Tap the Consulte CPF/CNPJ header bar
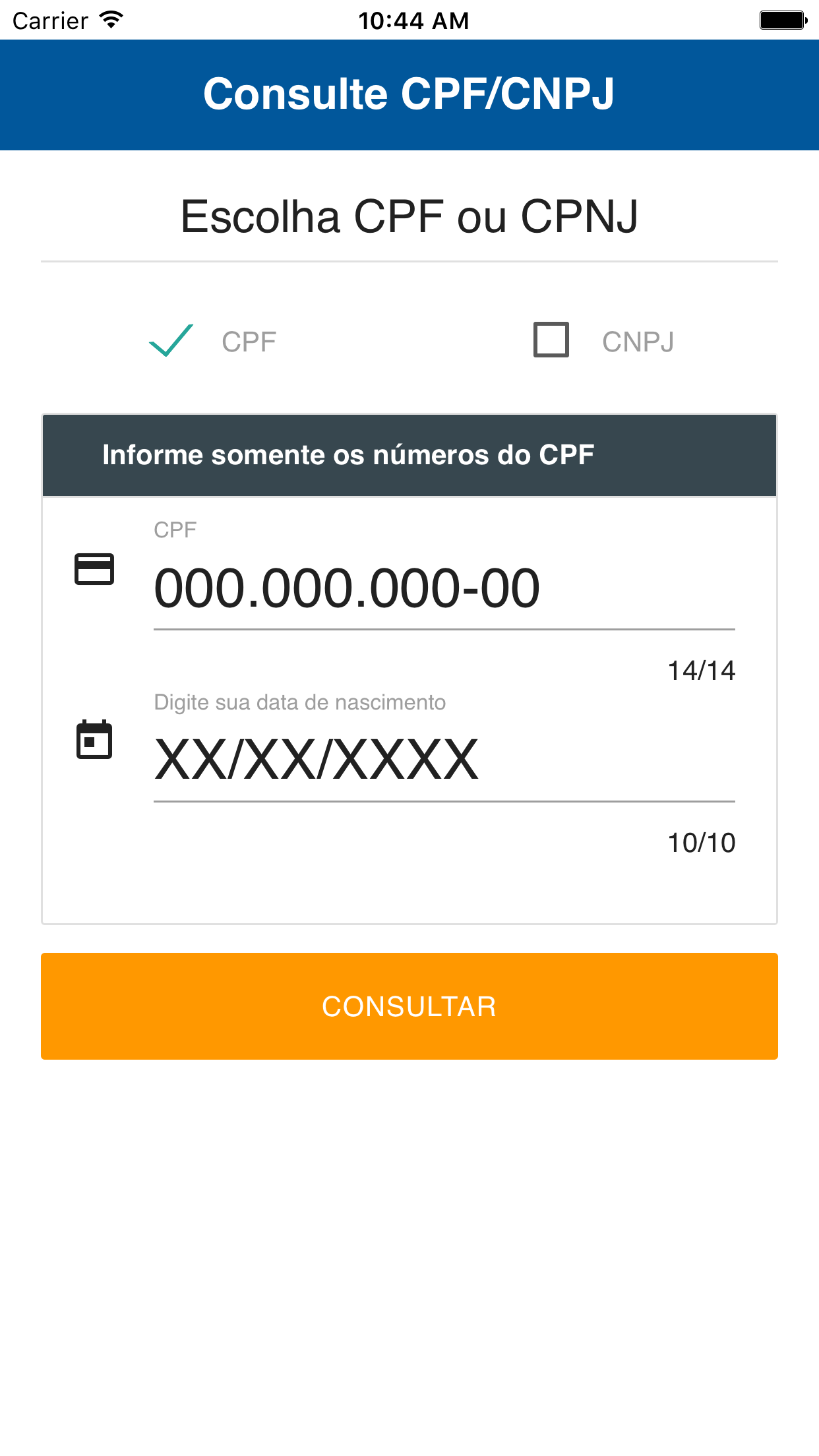Image resolution: width=819 pixels, height=1456 pixels. 409,93
